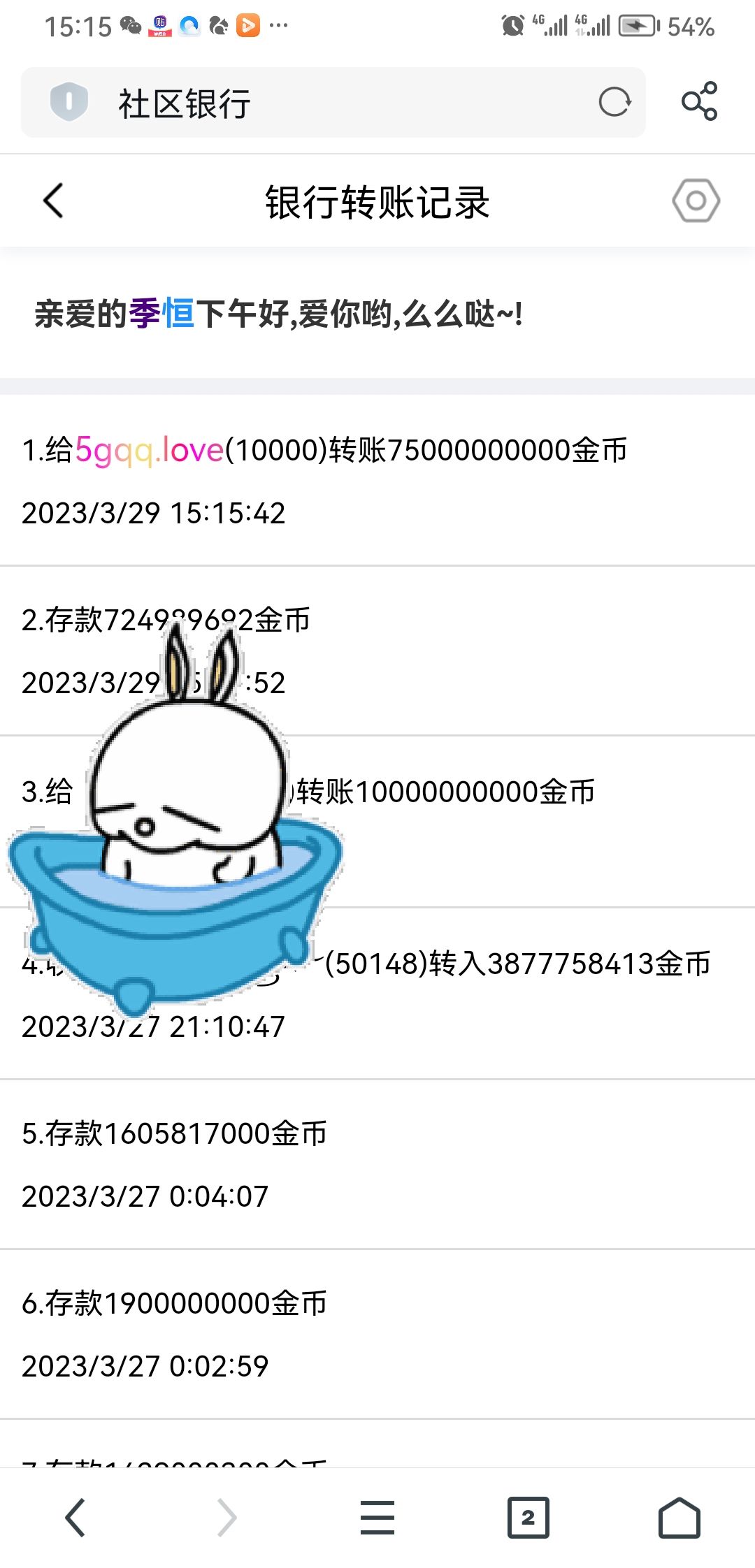Screen dimensions: 755x1568
Task: Open user link 5gqq.love
Action: (149, 450)
